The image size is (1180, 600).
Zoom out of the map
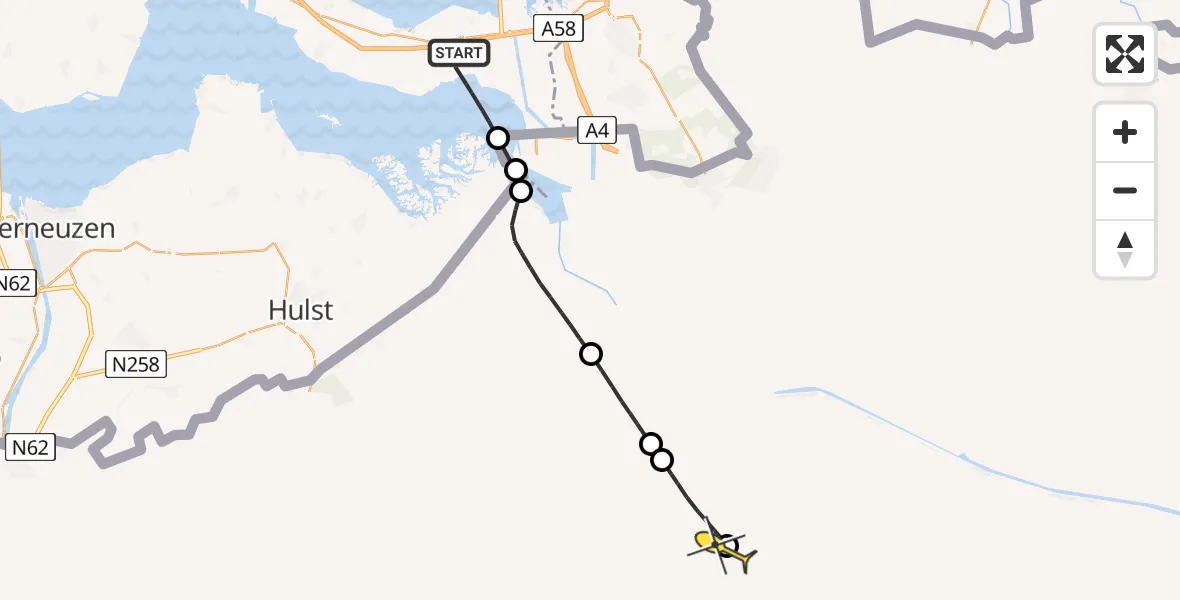tap(1125, 190)
